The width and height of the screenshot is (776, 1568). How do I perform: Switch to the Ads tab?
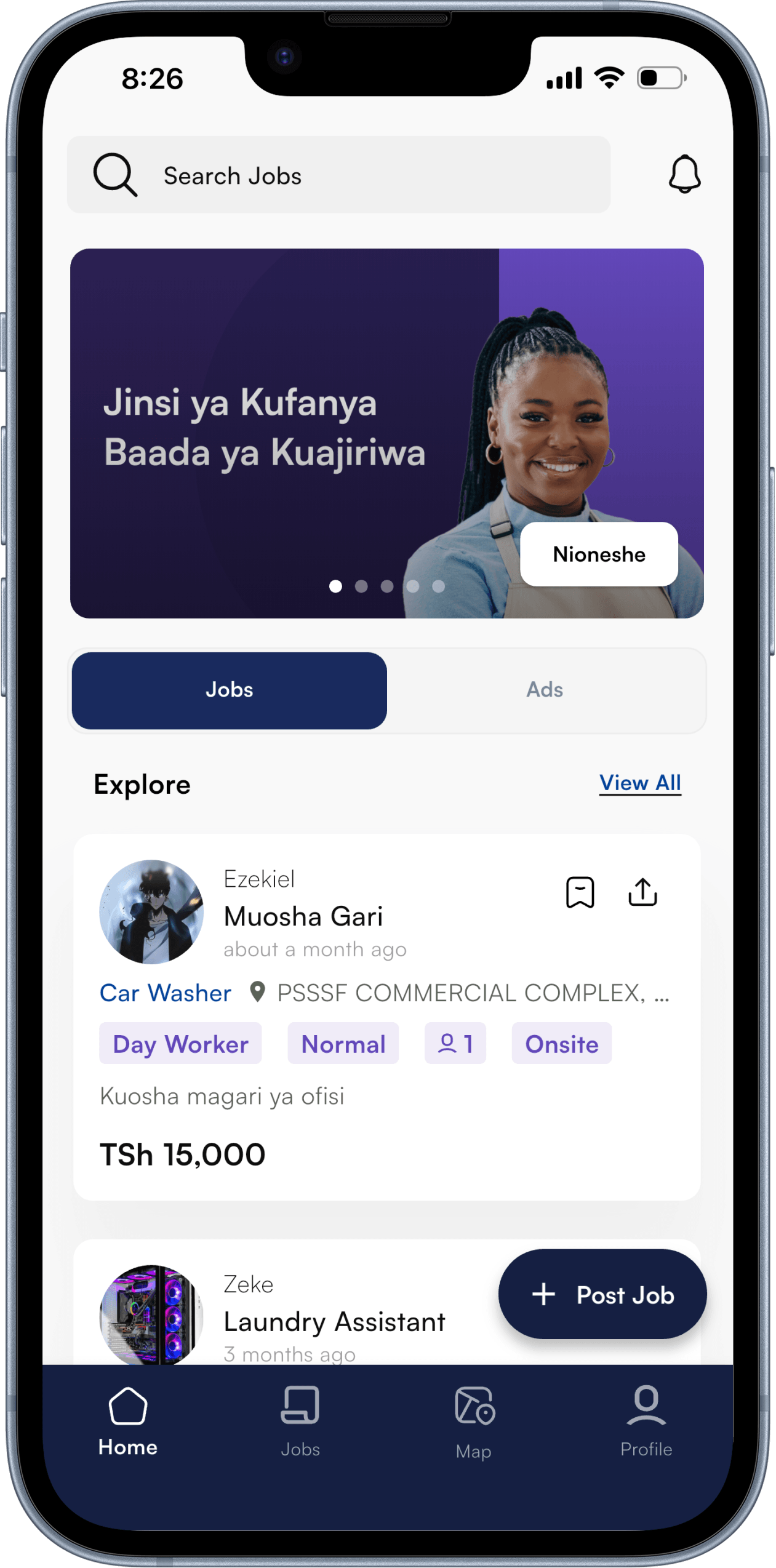(545, 690)
